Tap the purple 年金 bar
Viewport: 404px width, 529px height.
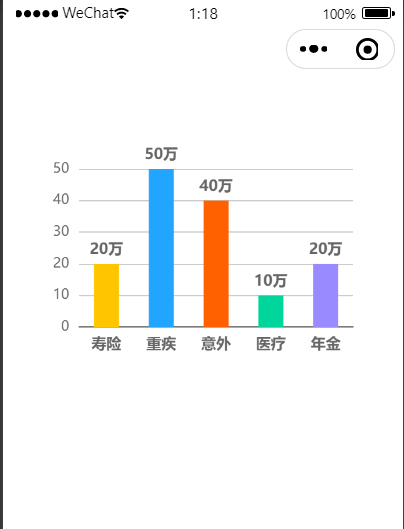[x=325, y=296]
